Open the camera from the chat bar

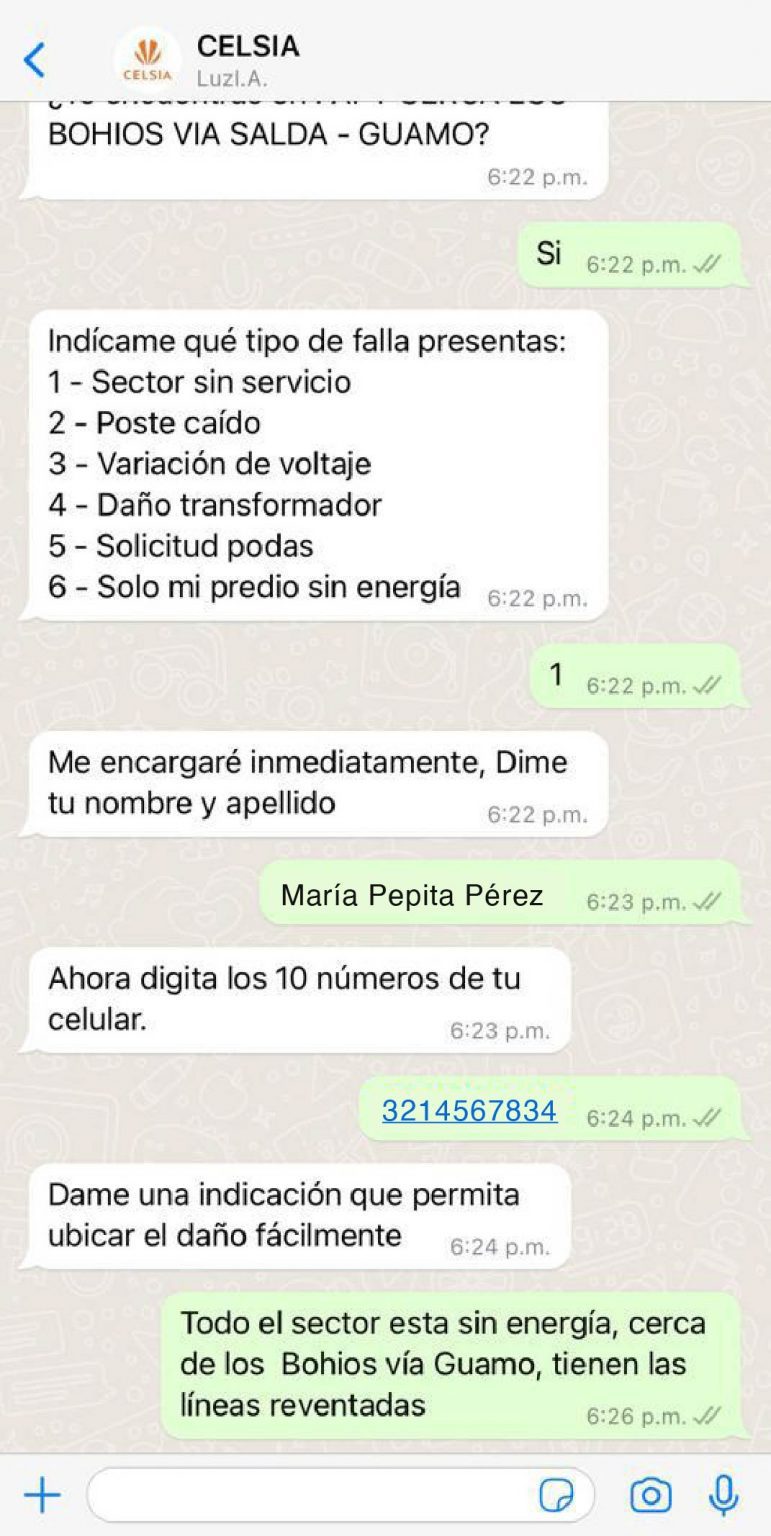(x=650, y=1494)
